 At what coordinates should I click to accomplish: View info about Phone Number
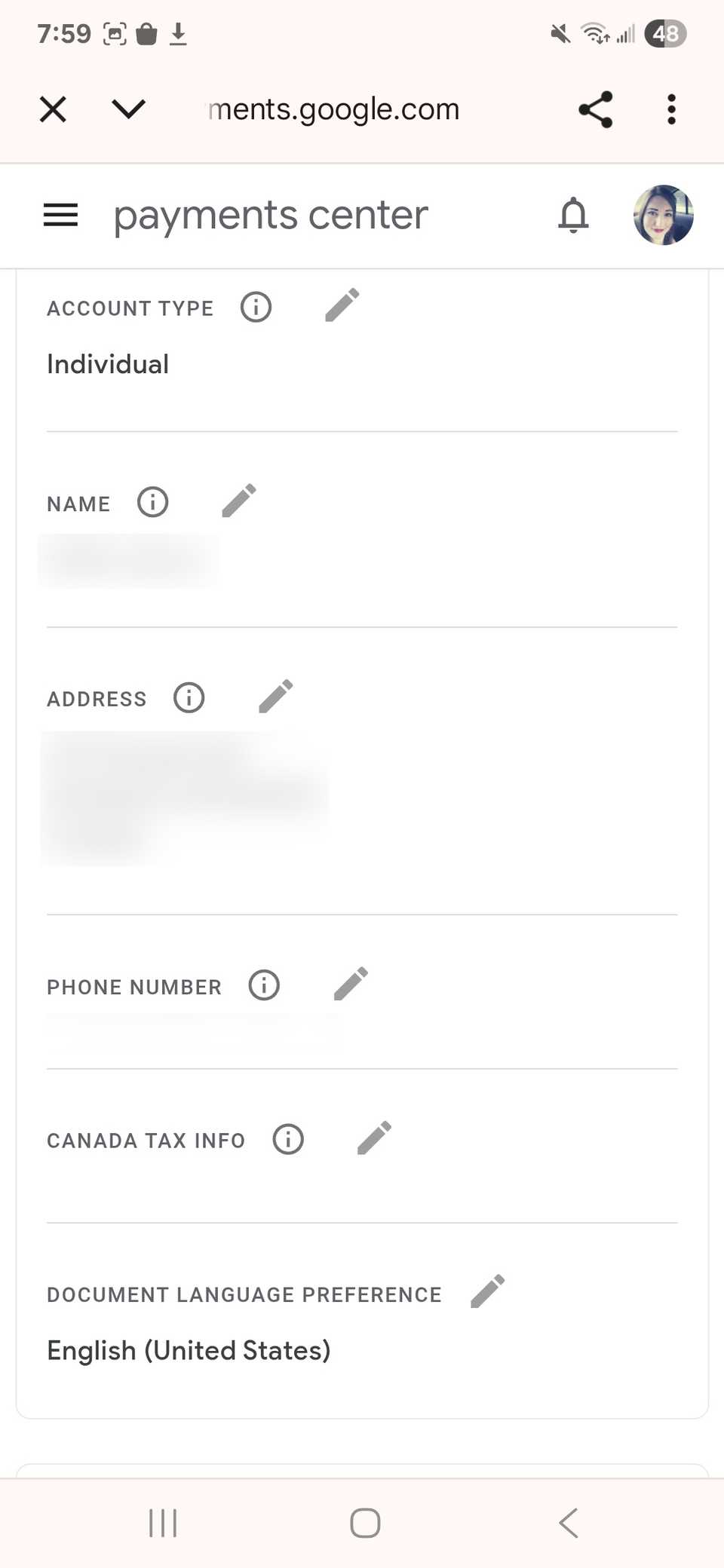pos(263,985)
